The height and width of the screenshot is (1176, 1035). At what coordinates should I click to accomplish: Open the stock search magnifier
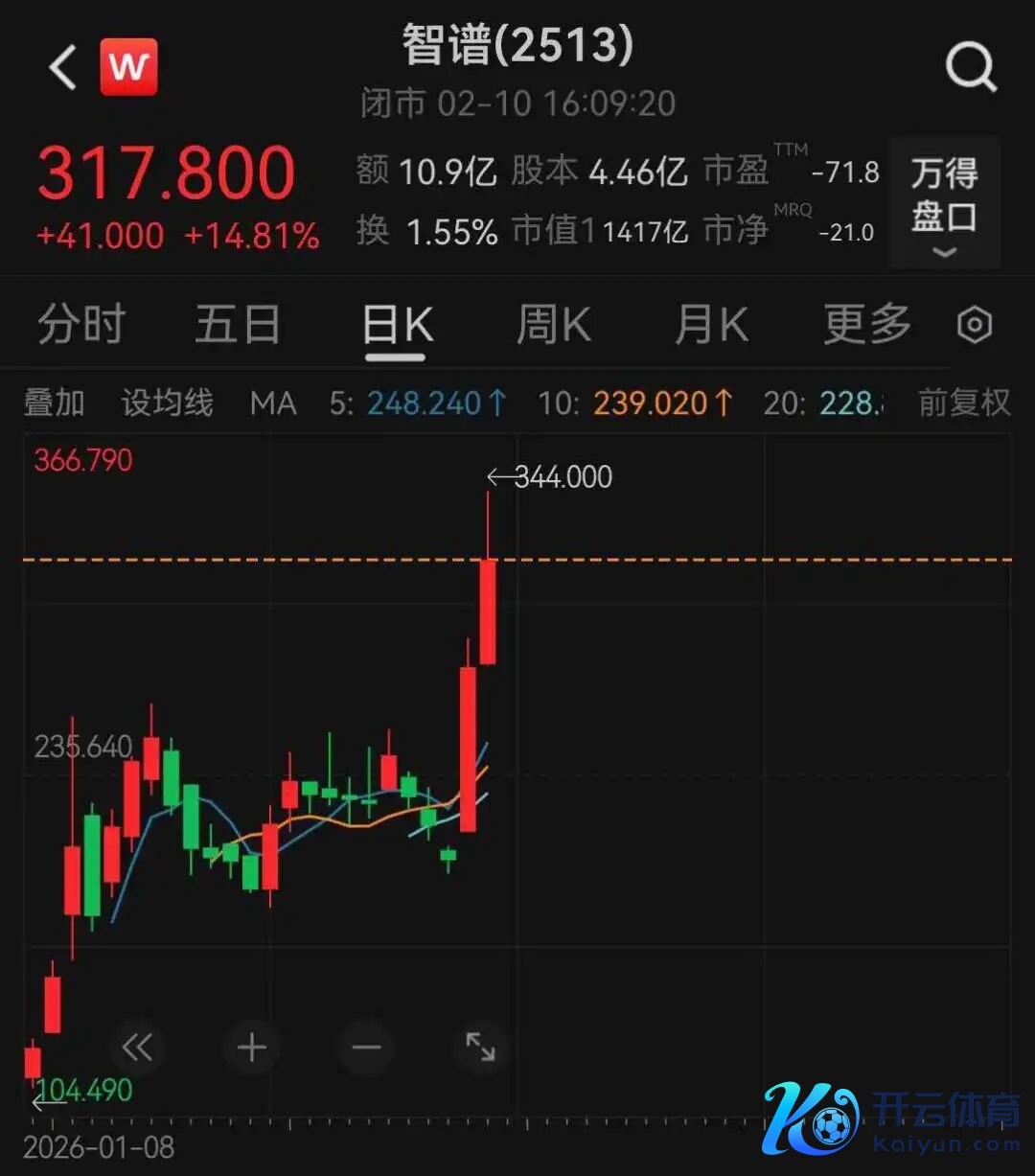[x=970, y=69]
